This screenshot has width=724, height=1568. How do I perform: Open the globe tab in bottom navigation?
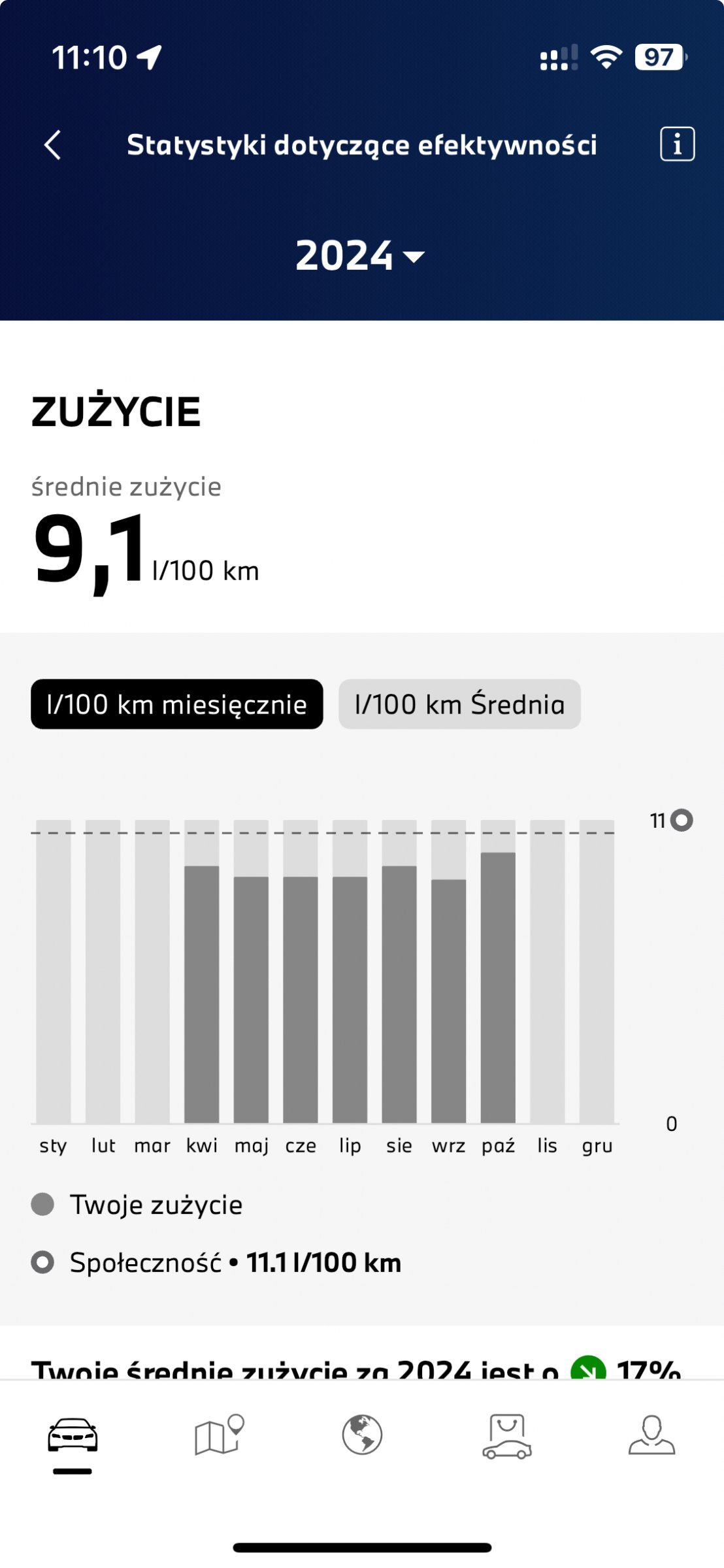[362, 1435]
